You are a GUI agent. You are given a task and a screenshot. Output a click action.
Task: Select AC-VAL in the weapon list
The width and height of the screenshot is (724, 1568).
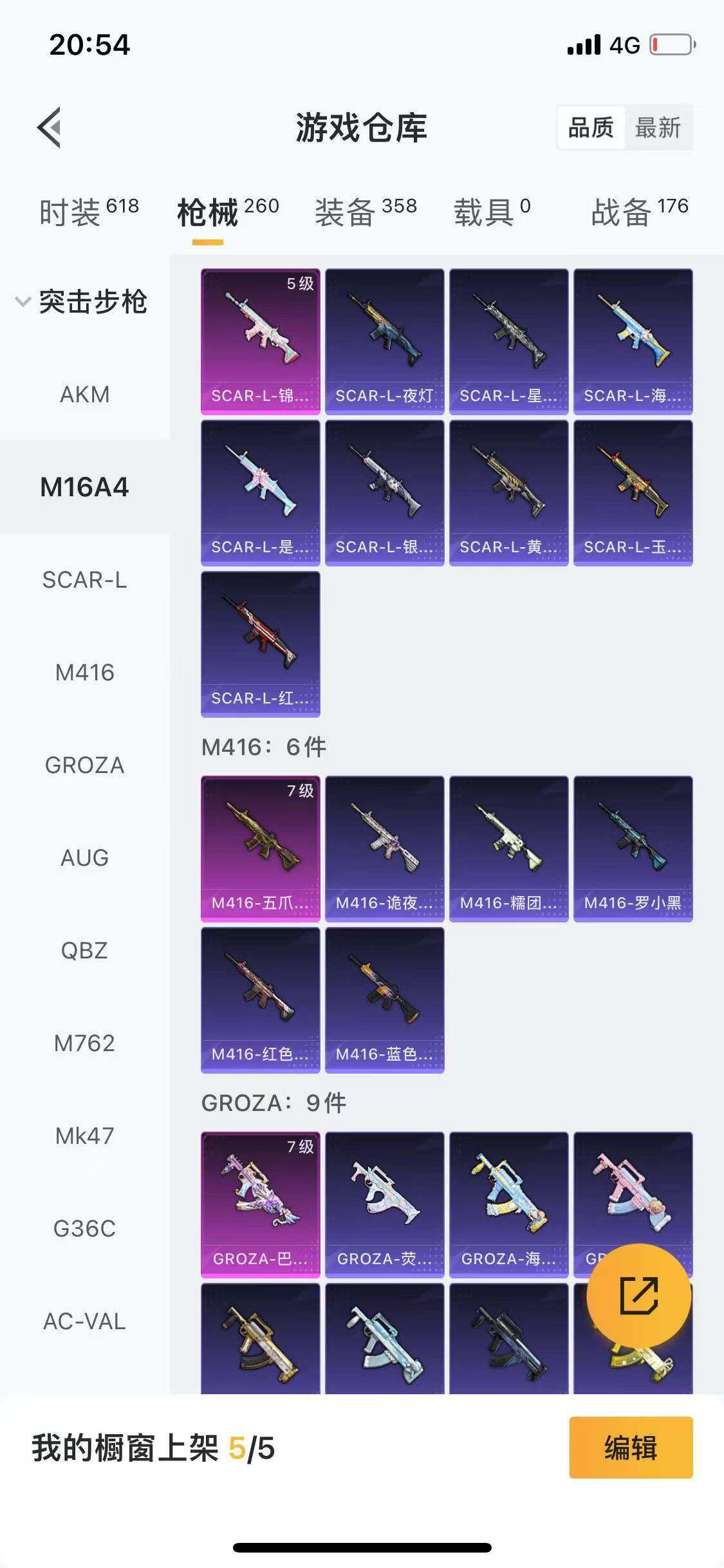[84, 1321]
